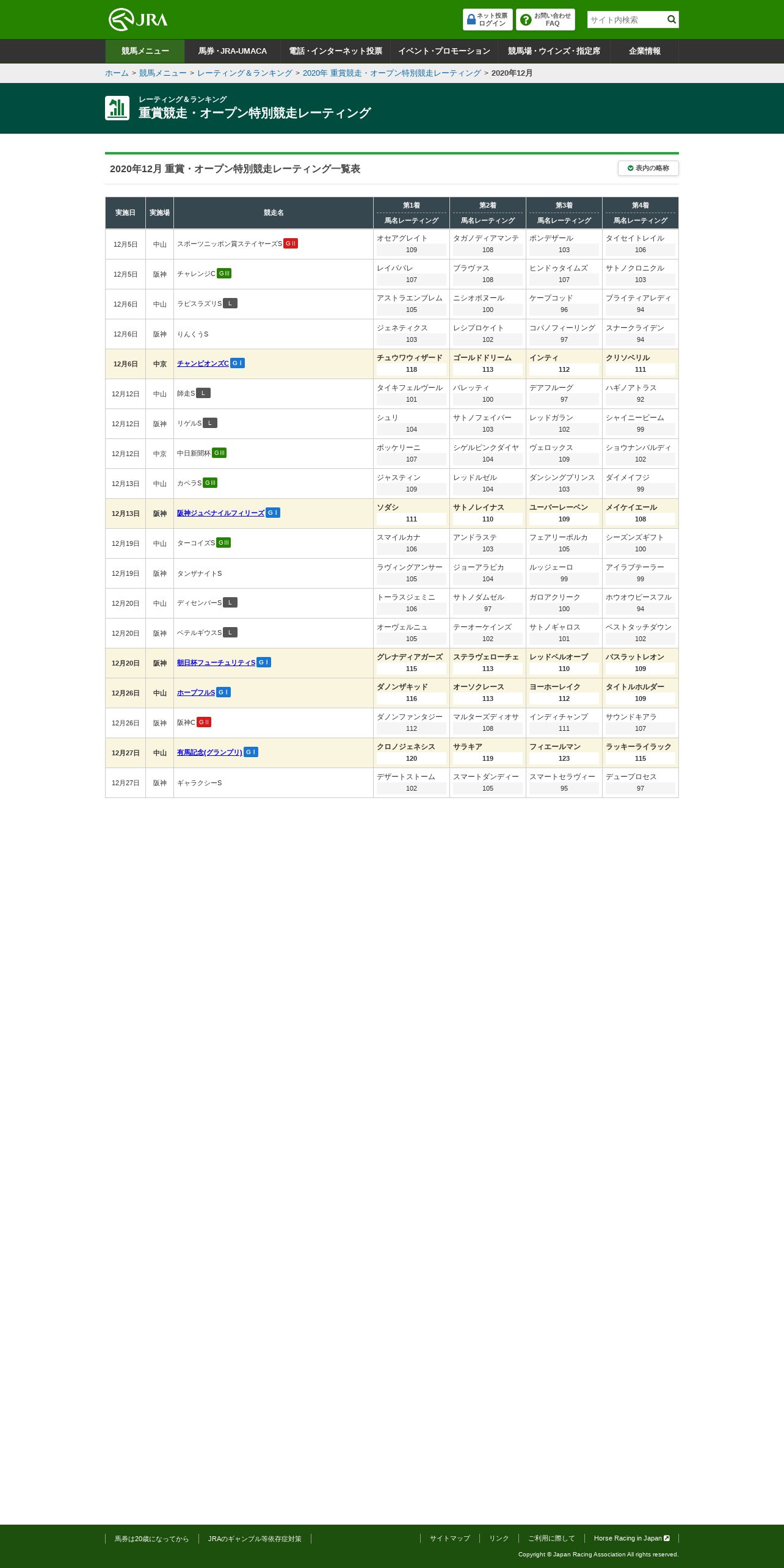
Task: Select 電話・インターネット投票 menu item
Action: click(335, 51)
